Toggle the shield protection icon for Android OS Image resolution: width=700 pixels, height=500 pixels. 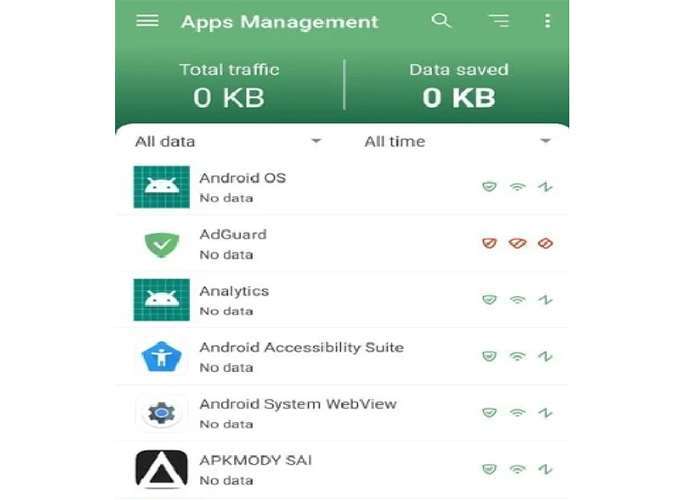pyautogui.click(x=489, y=187)
